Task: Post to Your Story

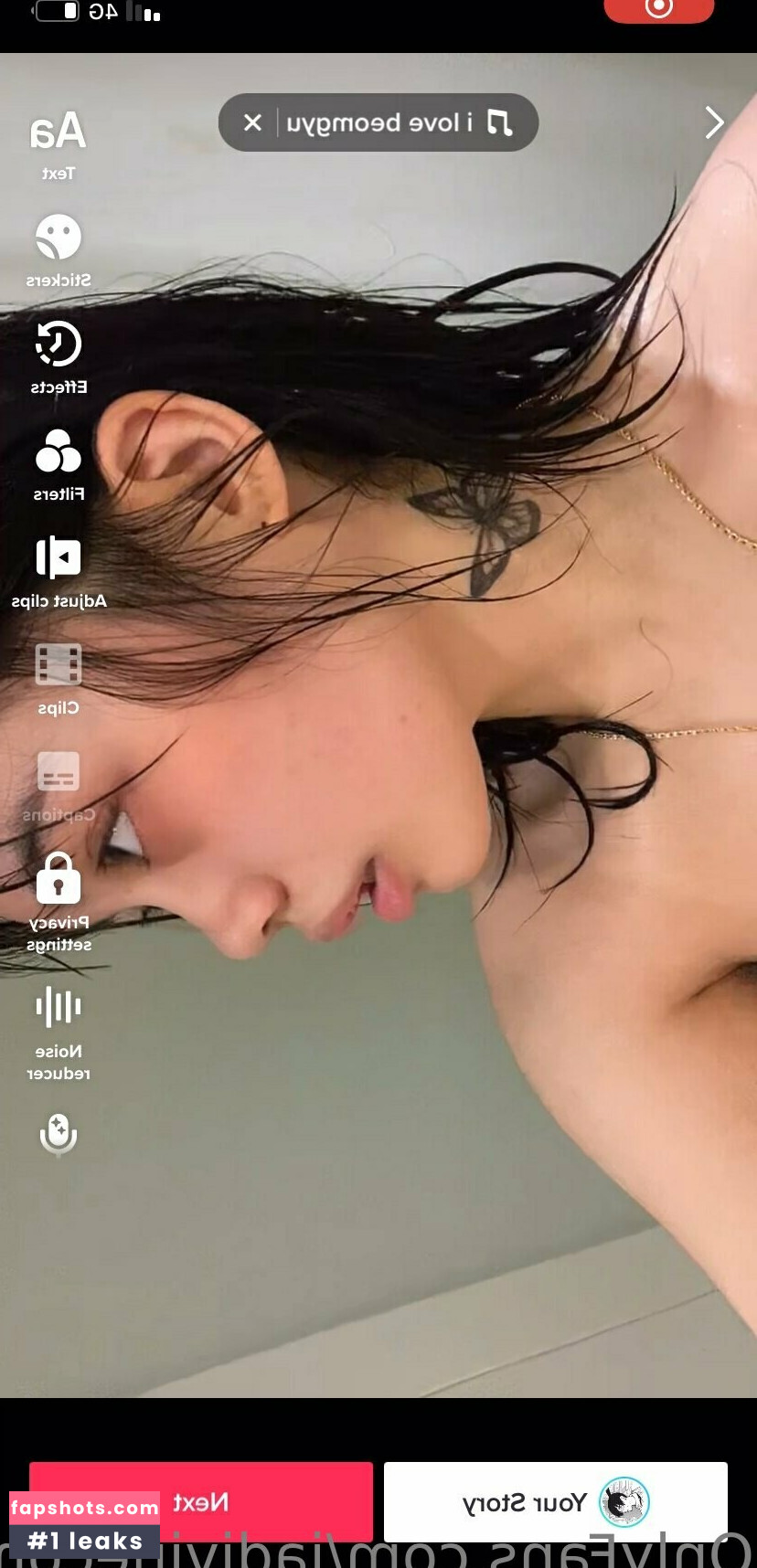Action: click(555, 1502)
